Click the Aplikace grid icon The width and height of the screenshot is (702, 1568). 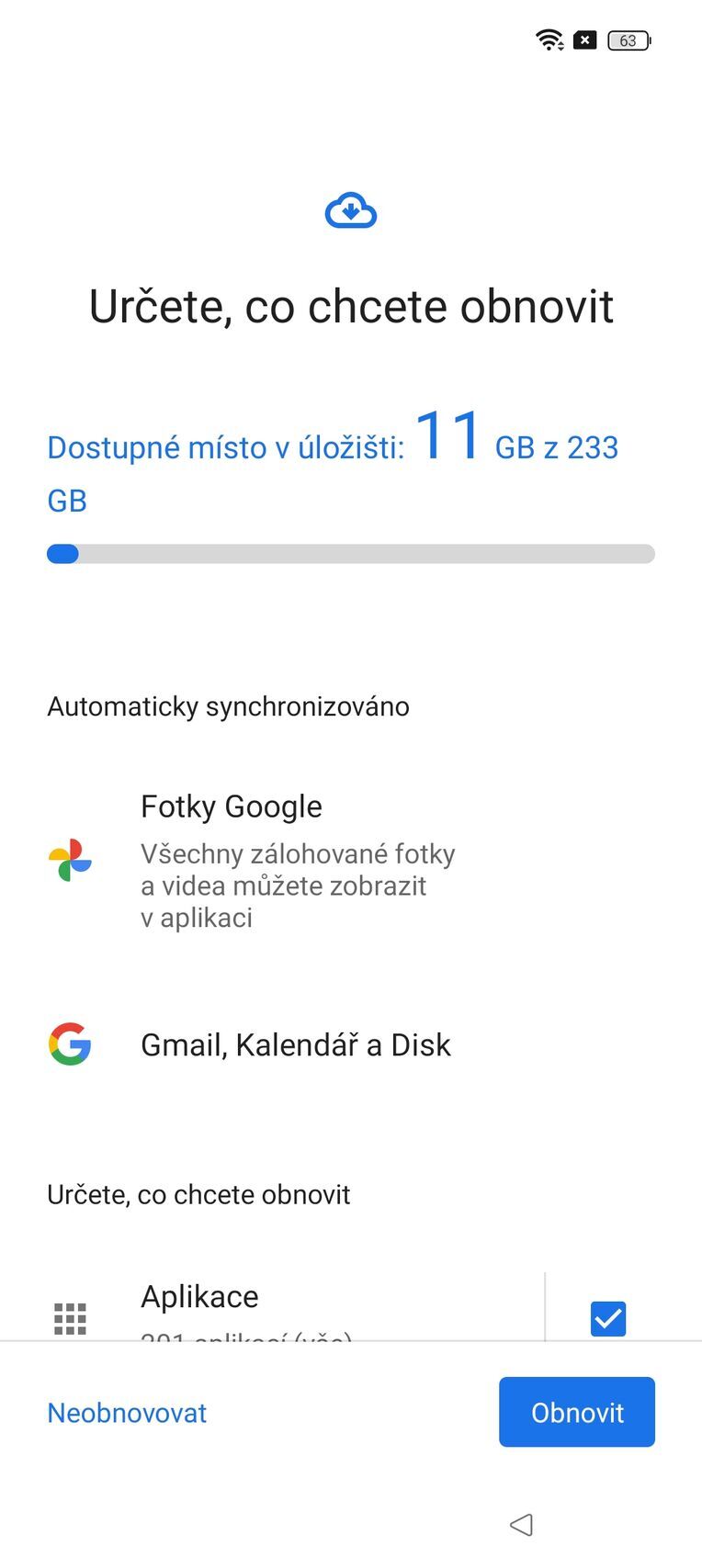coord(69,1318)
